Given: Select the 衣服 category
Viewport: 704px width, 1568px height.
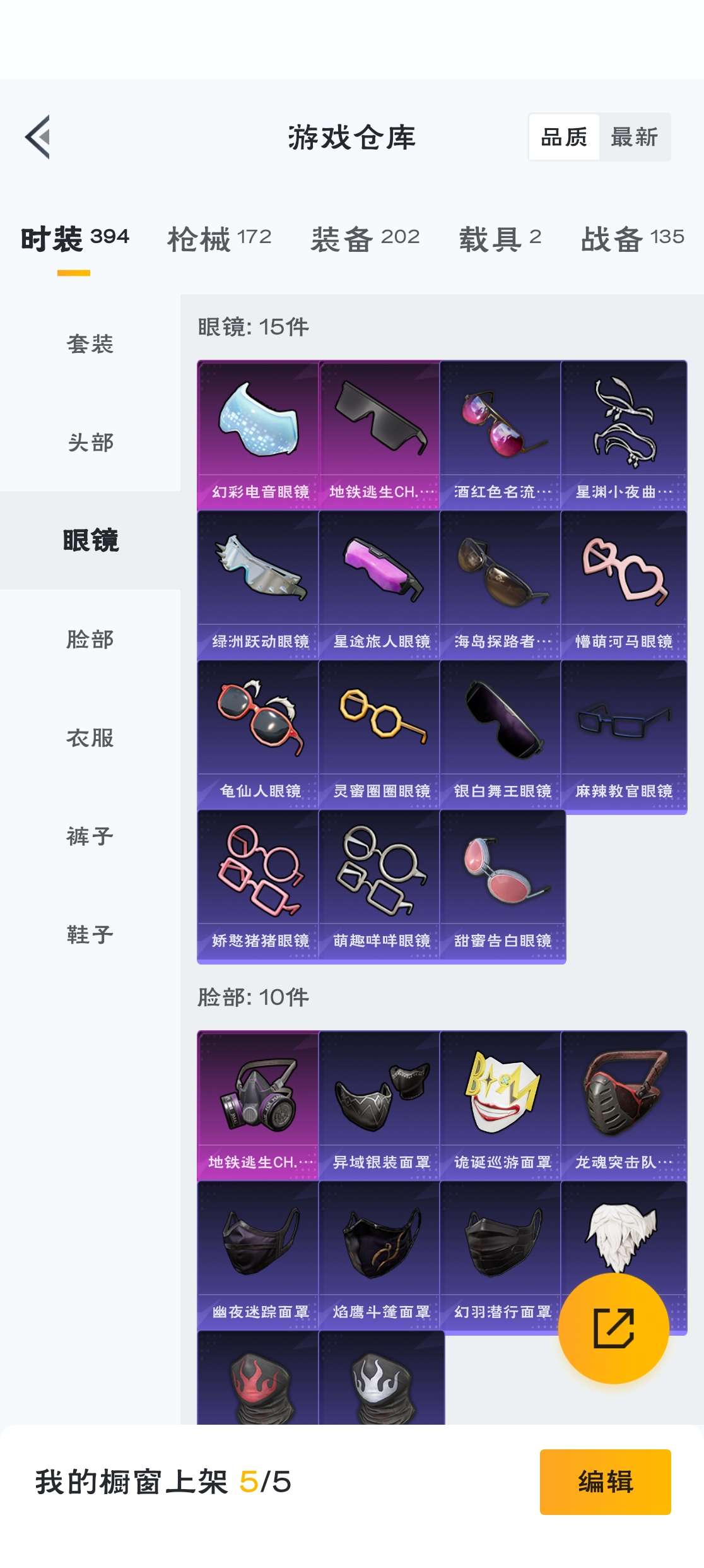Looking at the screenshot, I should (90, 738).
